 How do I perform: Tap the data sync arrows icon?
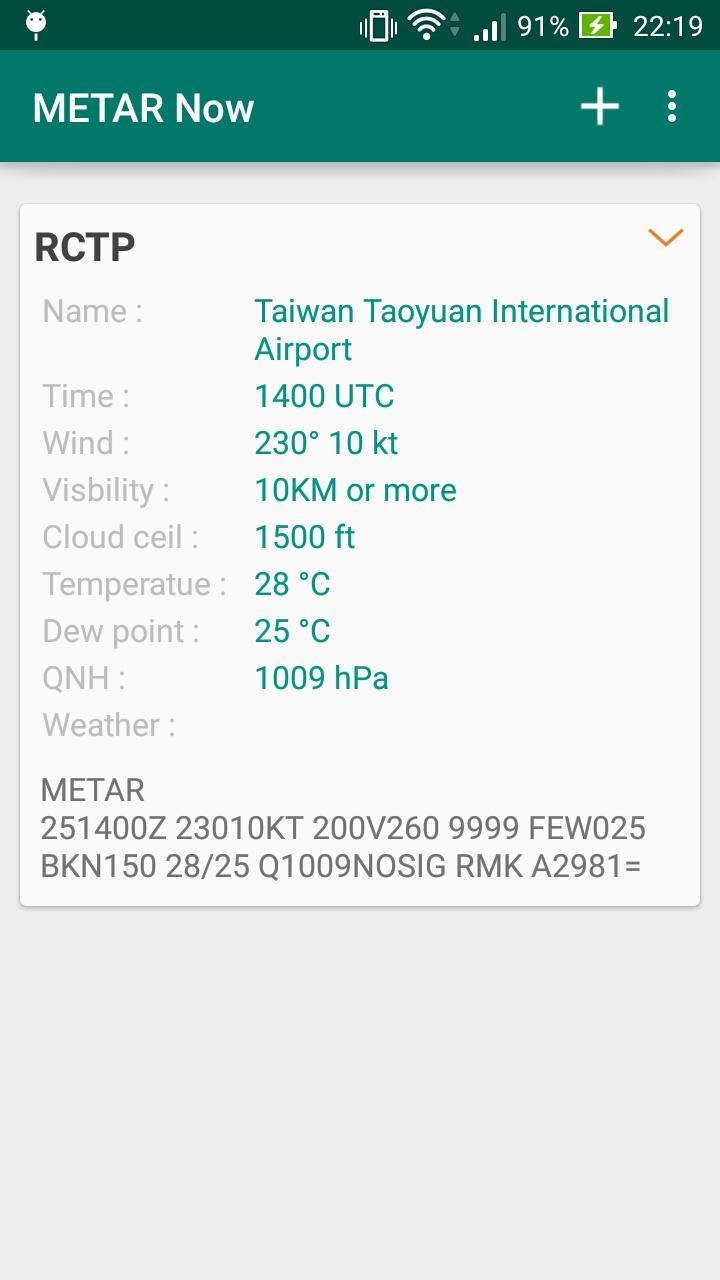455,26
